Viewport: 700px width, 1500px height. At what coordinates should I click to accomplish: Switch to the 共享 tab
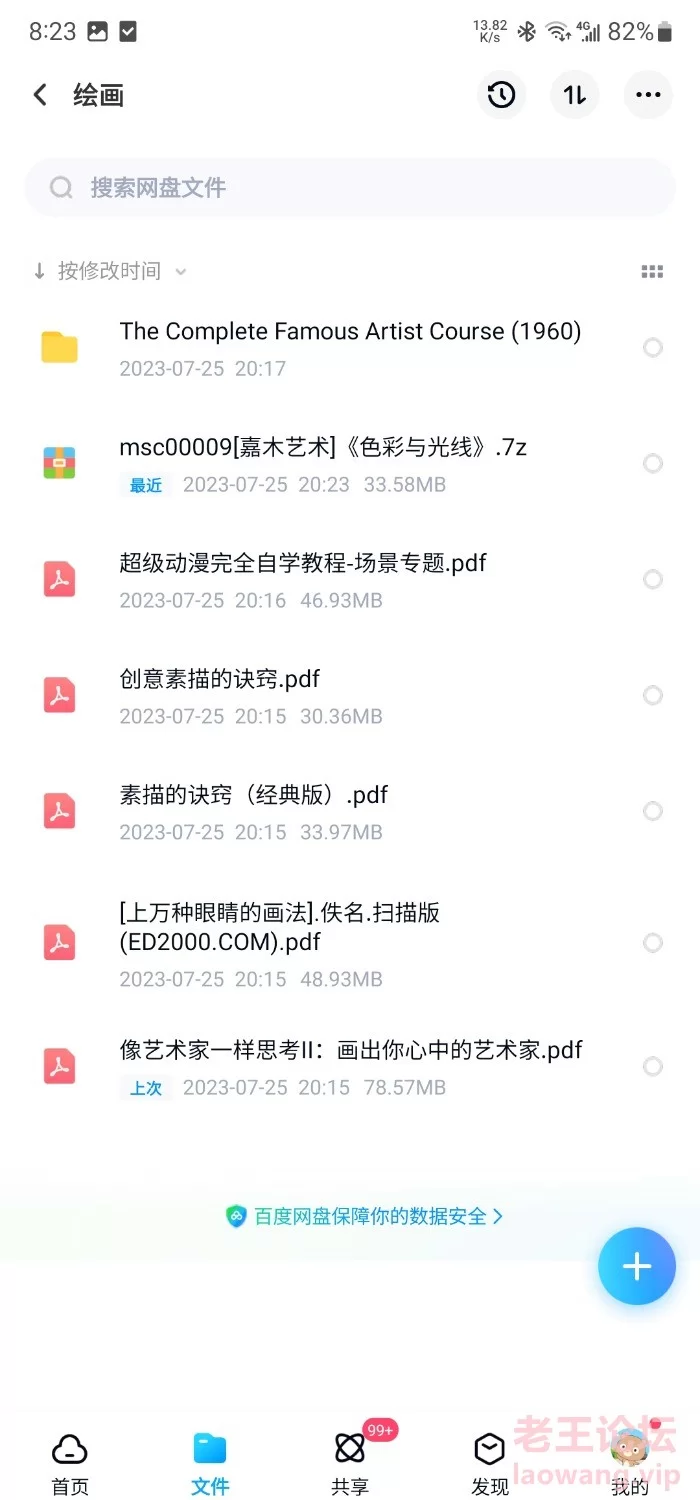(350, 1463)
